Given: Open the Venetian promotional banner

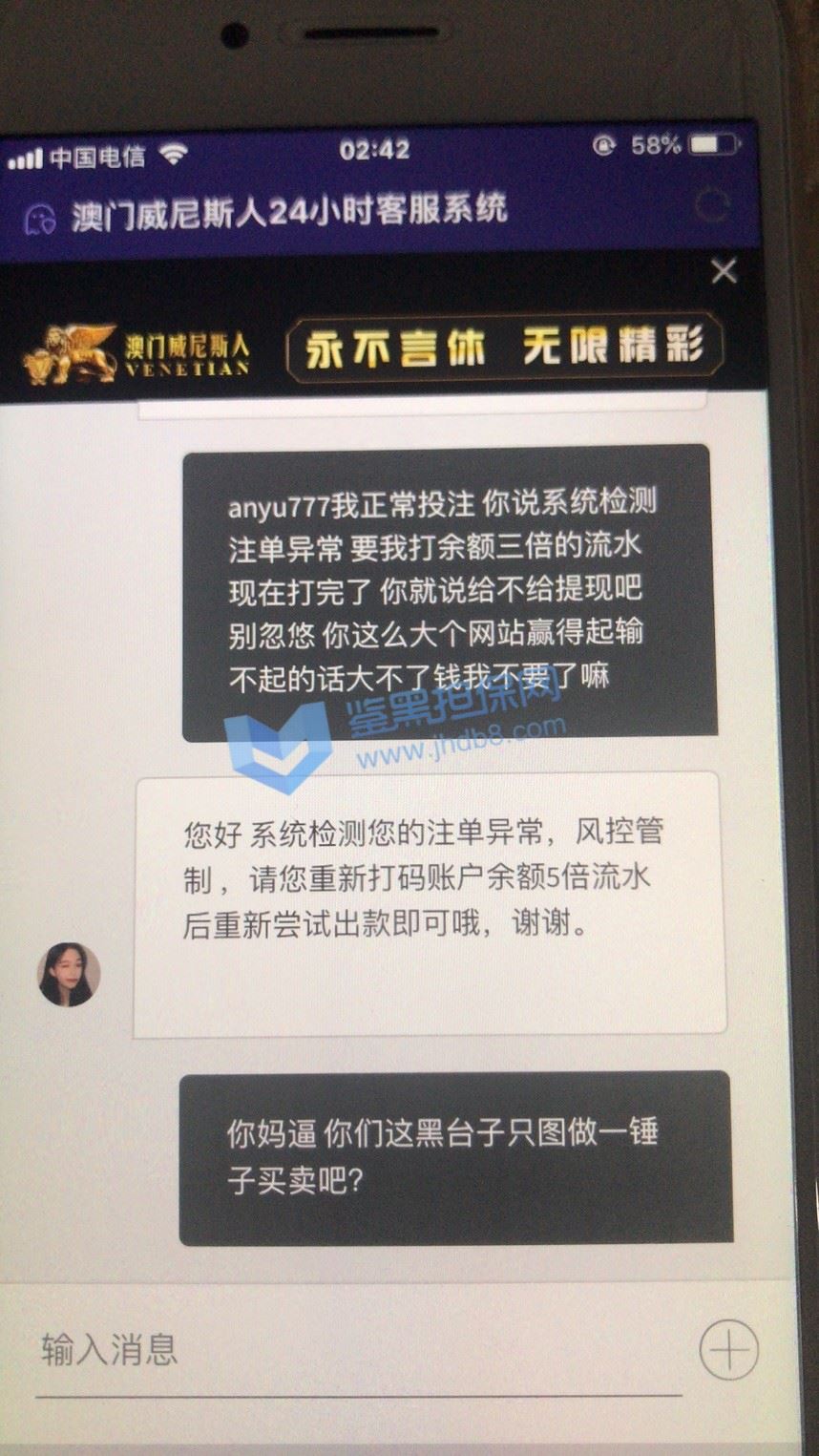Looking at the screenshot, I should click(382, 349).
